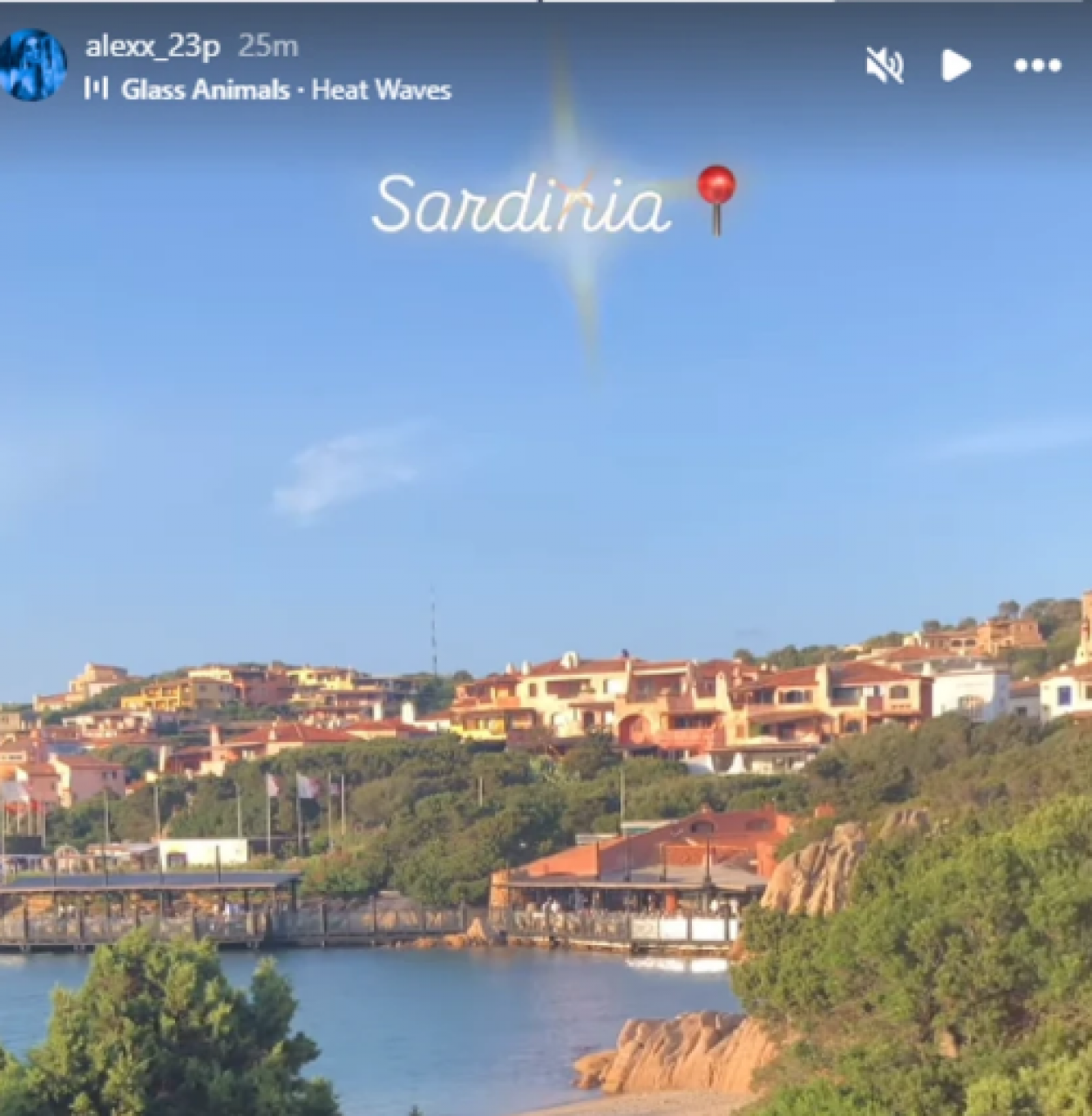
Task: Unmute the story sound
Action: click(x=884, y=65)
